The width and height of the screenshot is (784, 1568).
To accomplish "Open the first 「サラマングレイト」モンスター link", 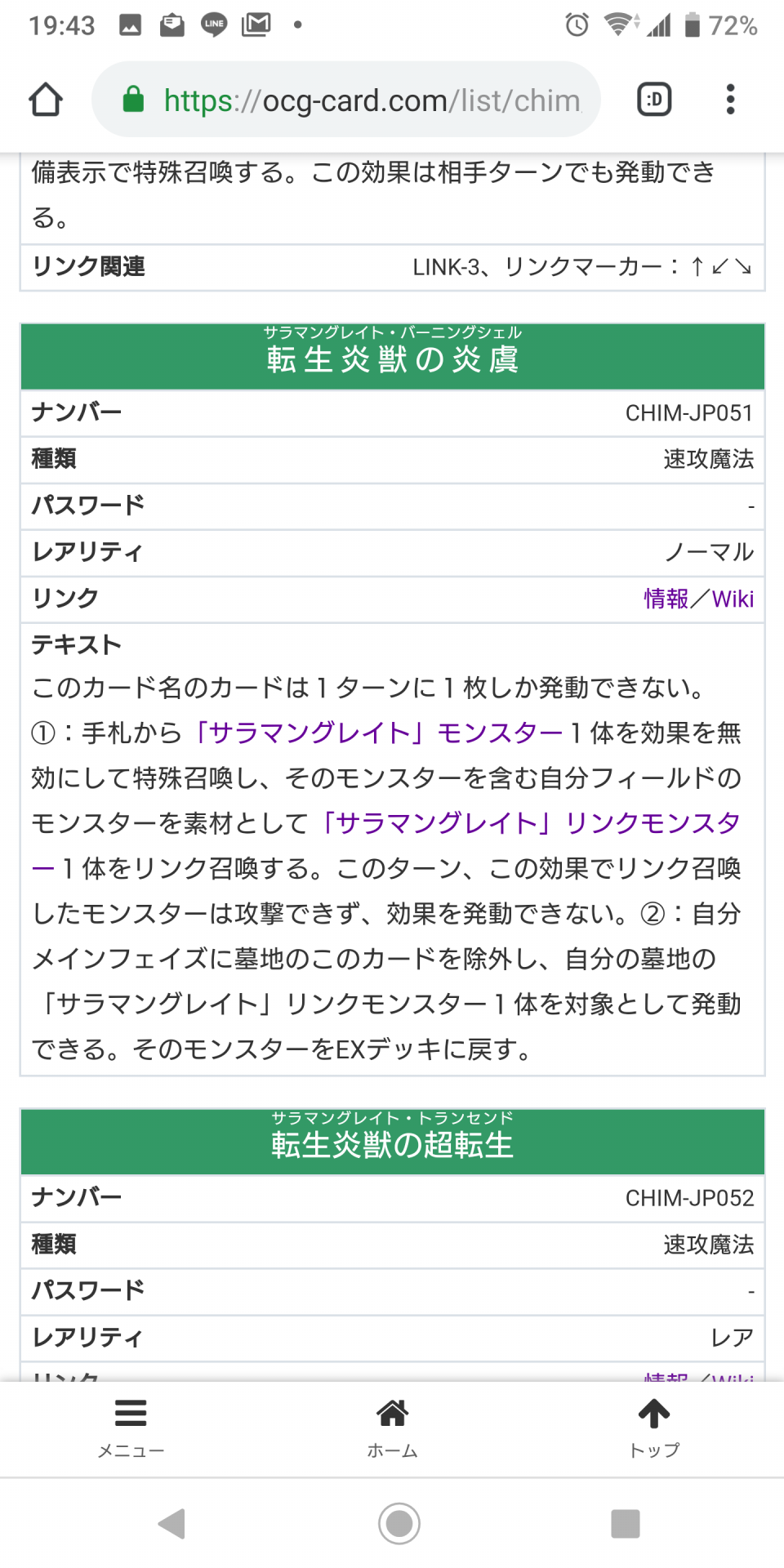I will 378,733.
